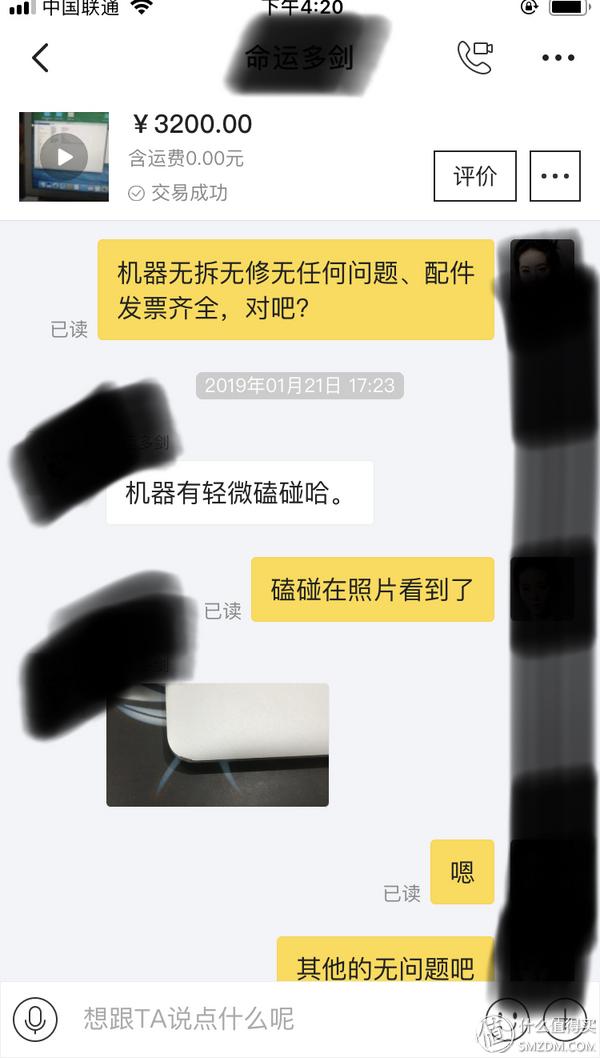The image size is (600, 1058).
Task: Start a voice or video call
Action: [x=475, y=57]
